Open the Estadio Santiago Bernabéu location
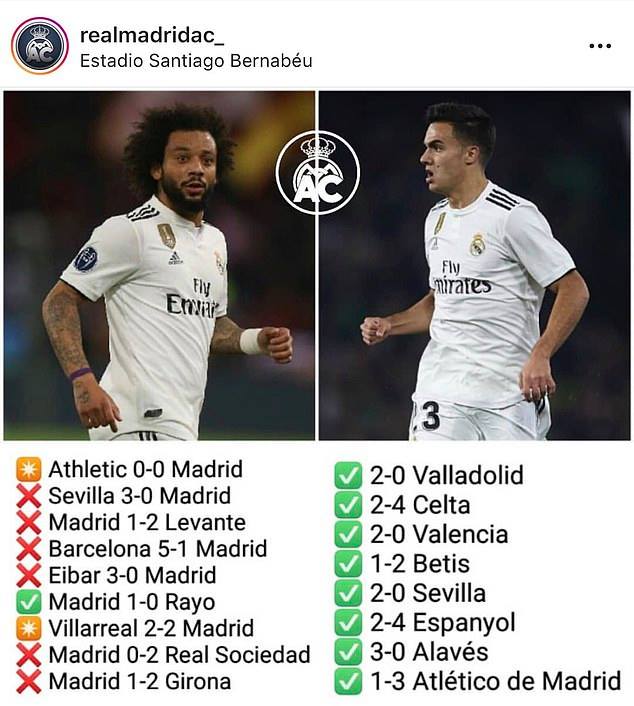 pos(196,61)
